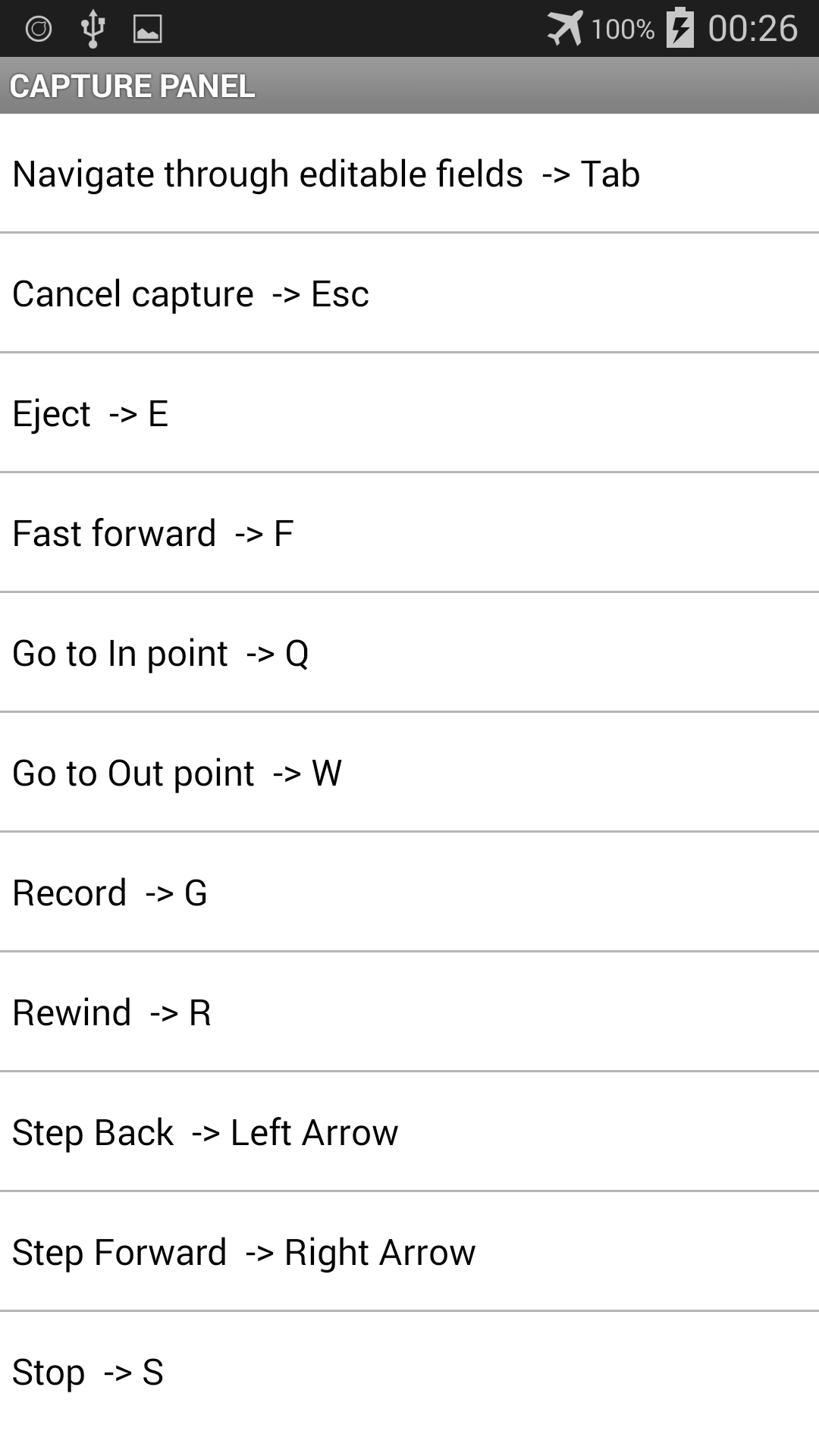Select the Record -> G shortcut row
819x1456 pixels.
[409, 892]
